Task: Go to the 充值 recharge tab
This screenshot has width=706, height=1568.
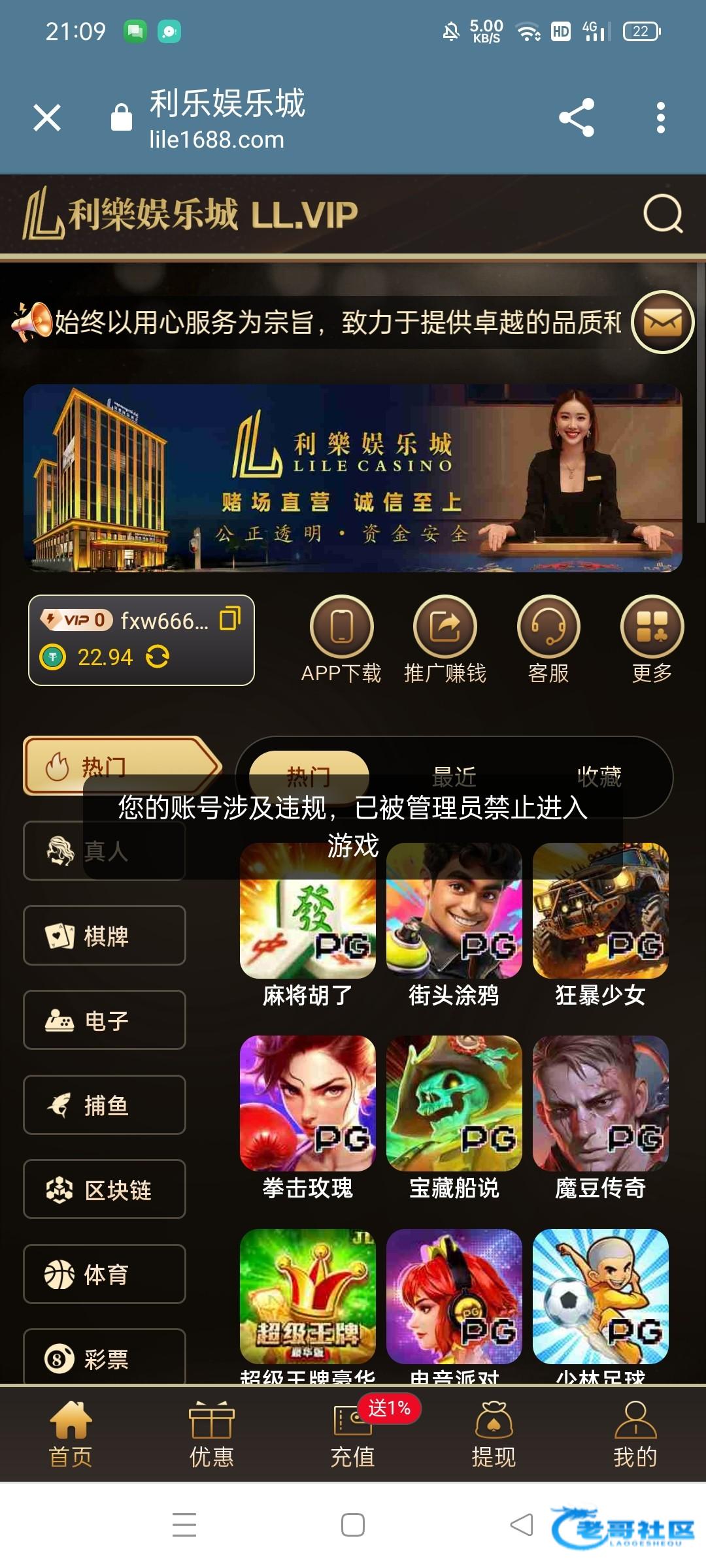Action: click(x=353, y=1437)
